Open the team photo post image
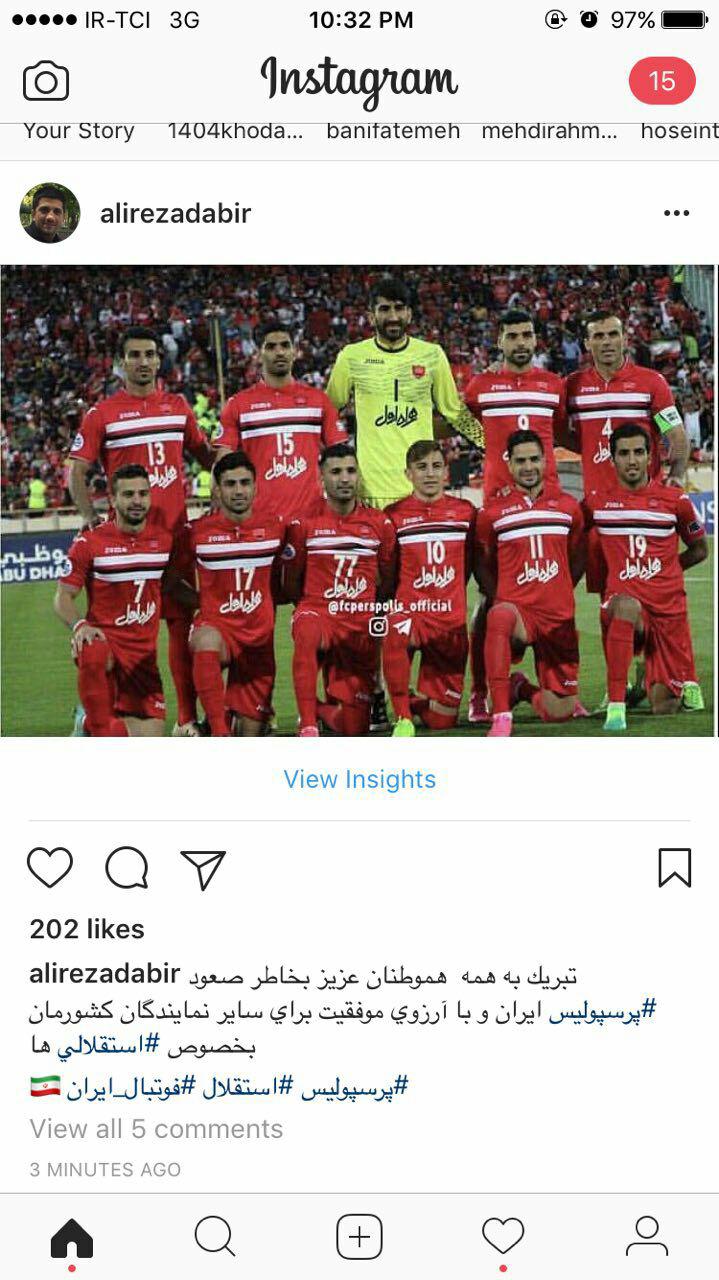 358,500
